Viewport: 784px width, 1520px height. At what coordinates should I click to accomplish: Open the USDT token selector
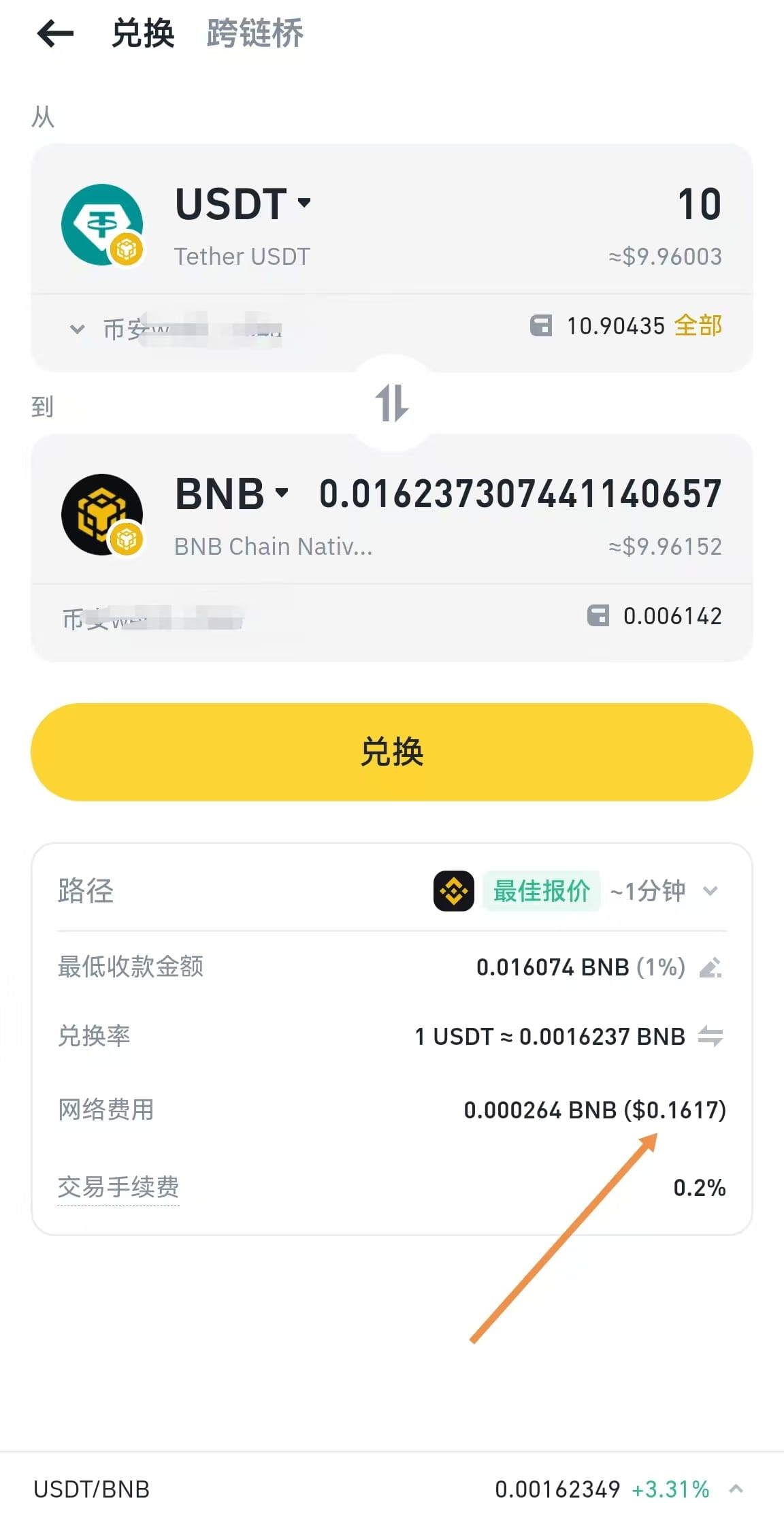pos(242,204)
